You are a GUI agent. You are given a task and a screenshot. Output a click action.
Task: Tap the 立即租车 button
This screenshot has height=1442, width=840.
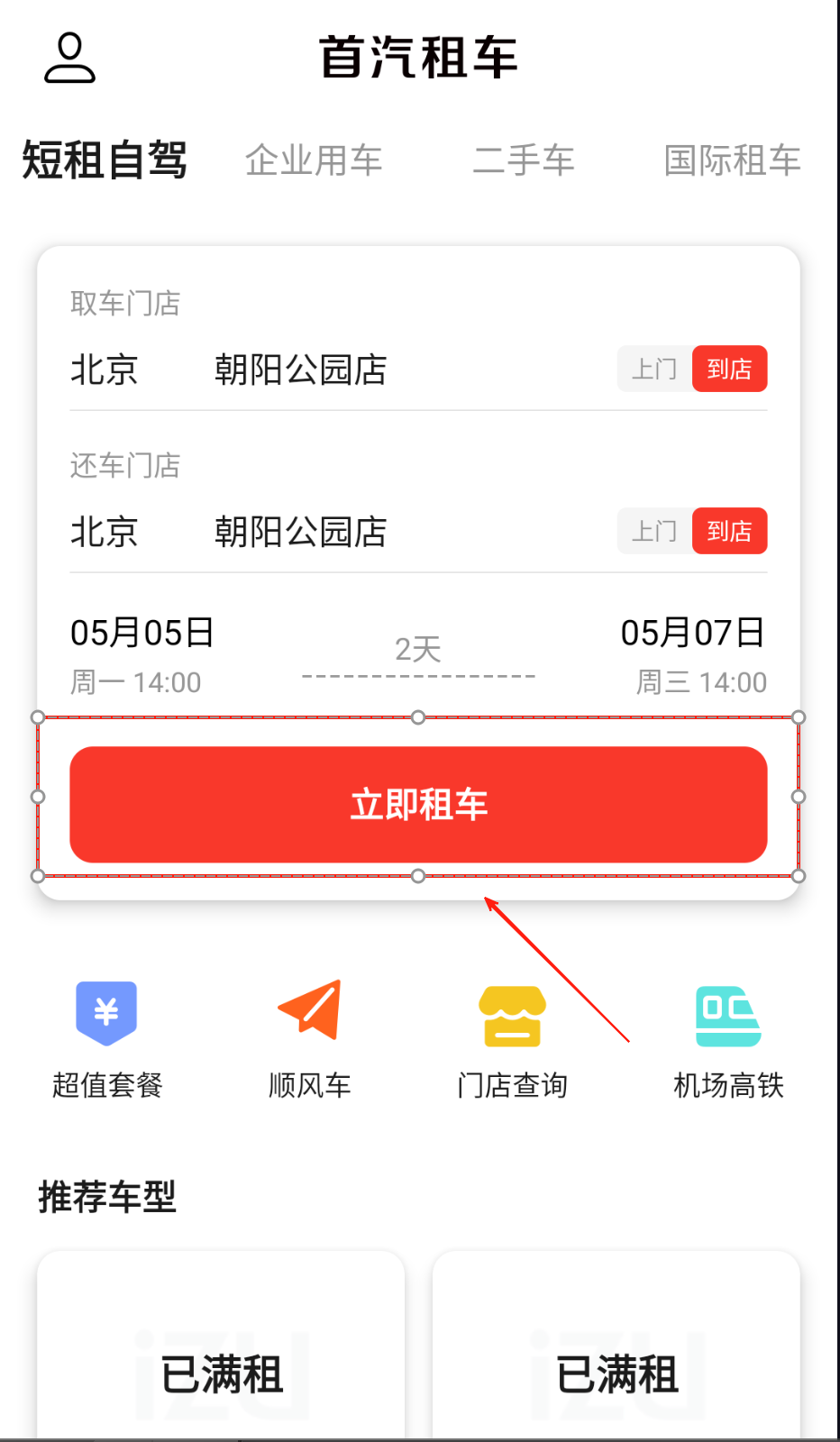tap(418, 804)
